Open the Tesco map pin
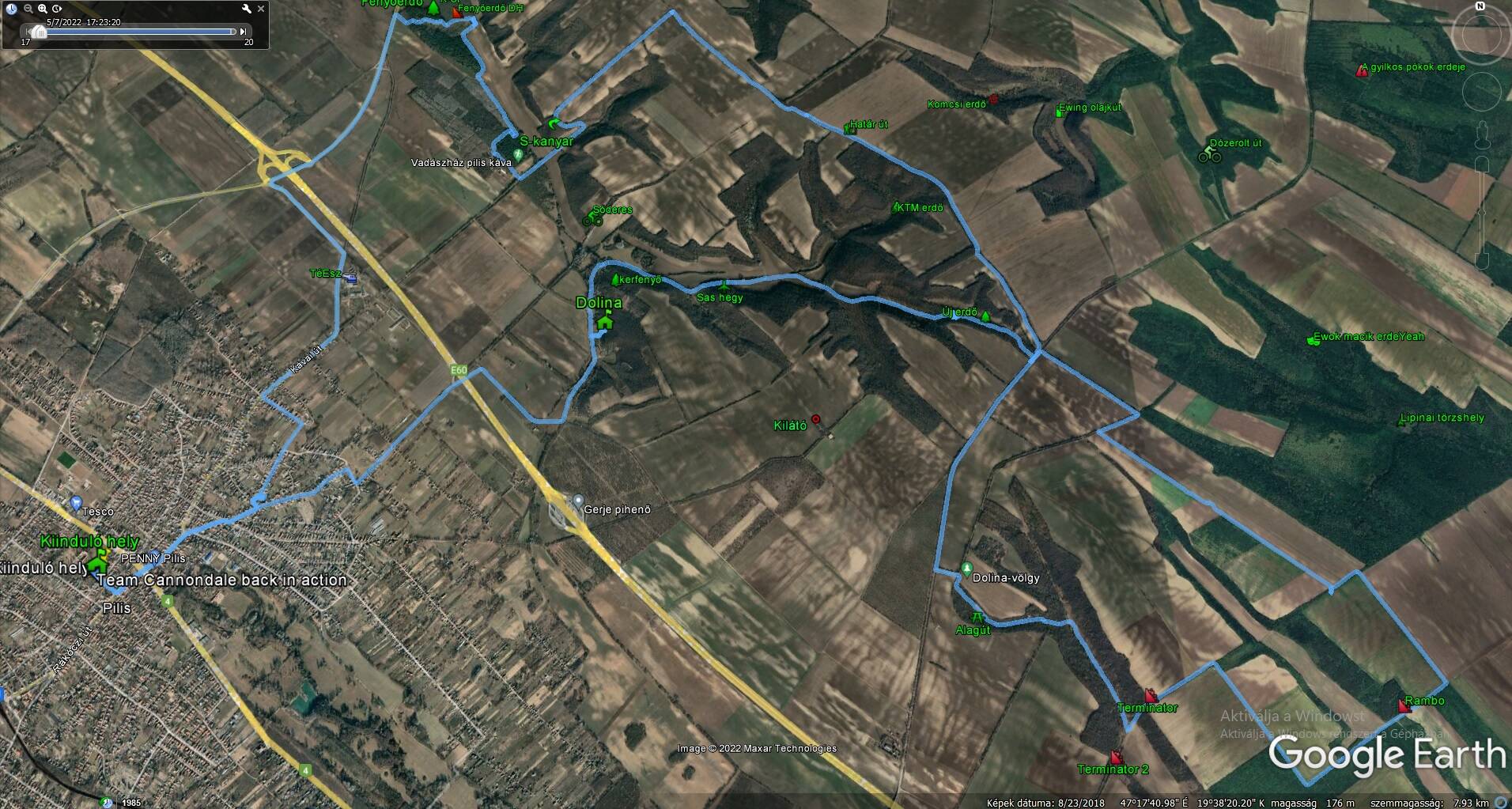This screenshot has width=1512, height=809. tap(76, 501)
